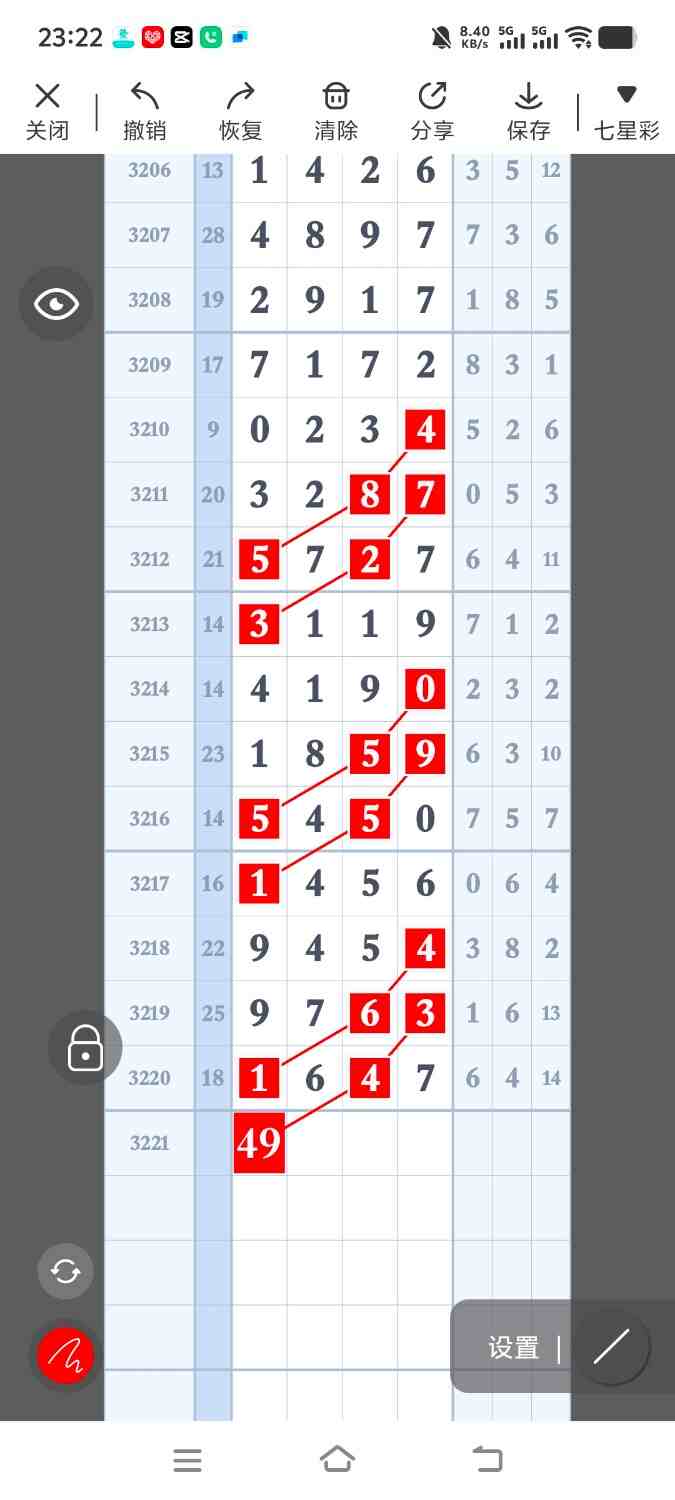Save the chart with 保存
The width and height of the screenshot is (675, 1500).
(x=528, y=111)
